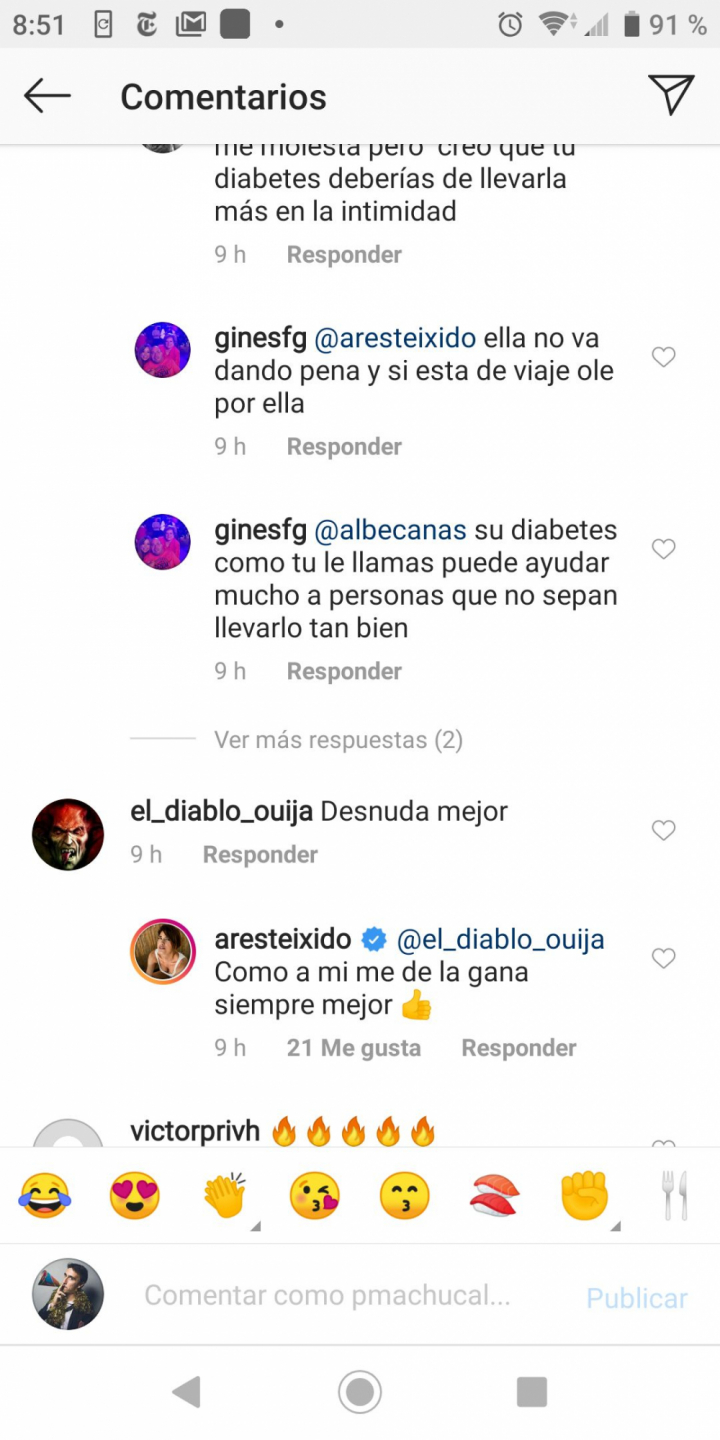Insert the laughing tears emoji

[x=45, y=1196]
